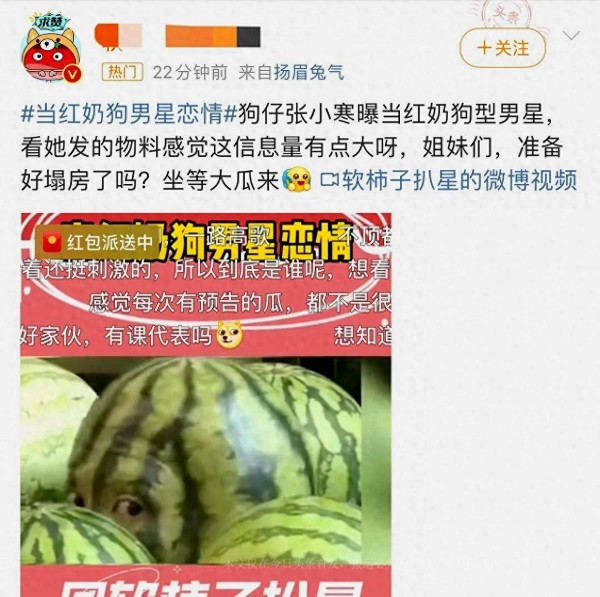
Task: Open the 热门 tag
Action: point(123,72)
